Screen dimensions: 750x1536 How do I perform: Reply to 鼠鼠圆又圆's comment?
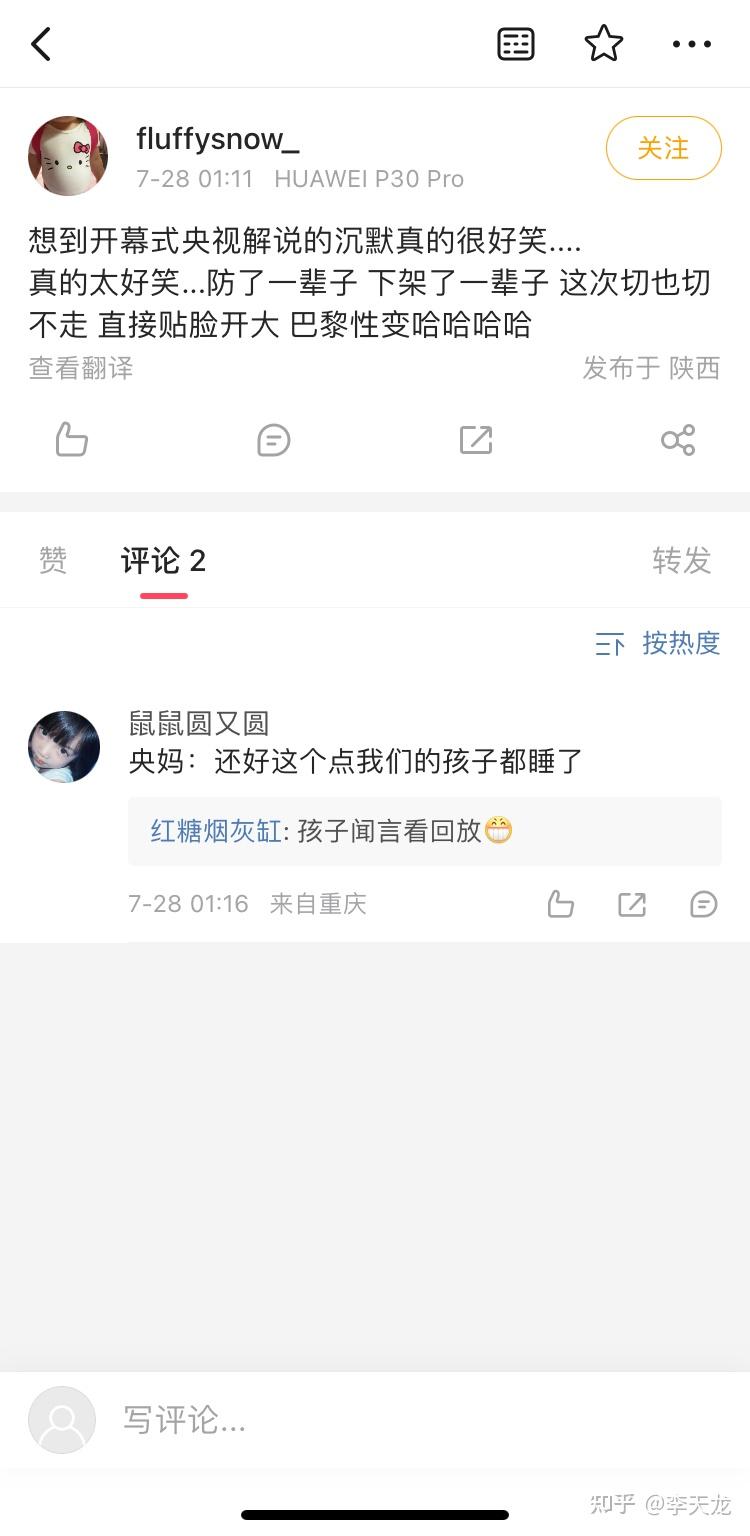(704, 904)
